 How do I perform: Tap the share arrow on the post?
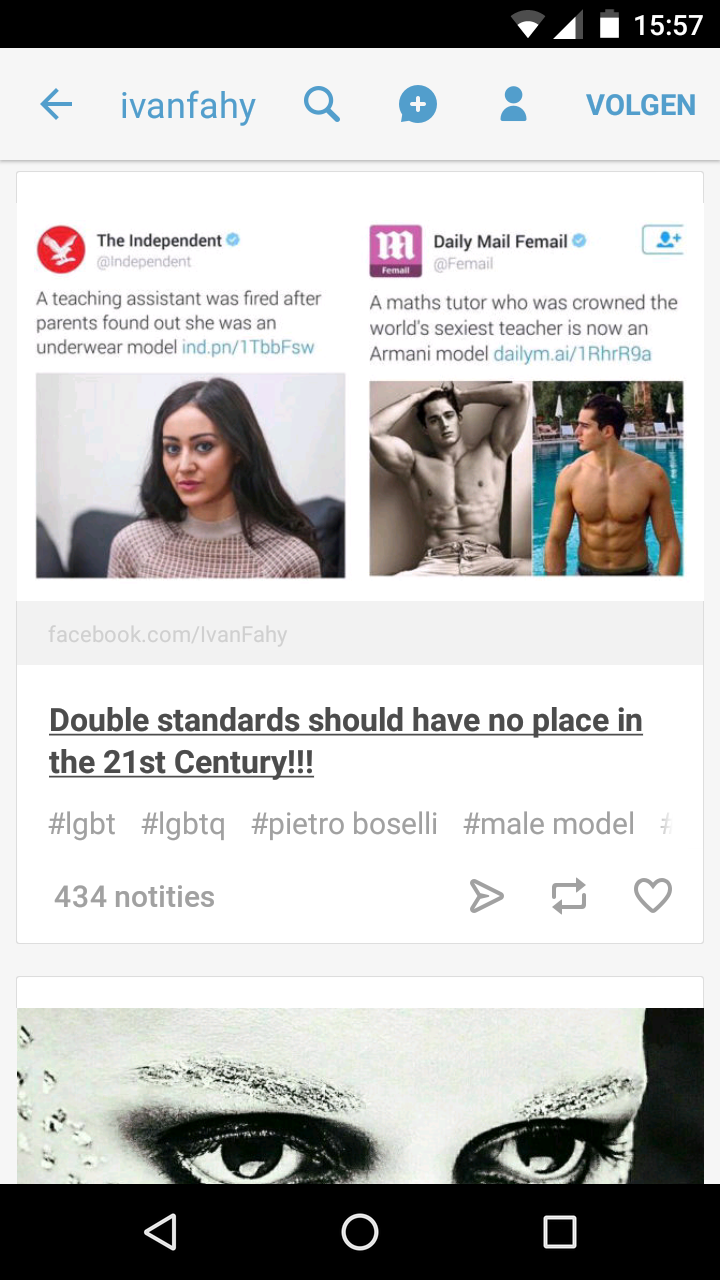[x=487, y=896]
